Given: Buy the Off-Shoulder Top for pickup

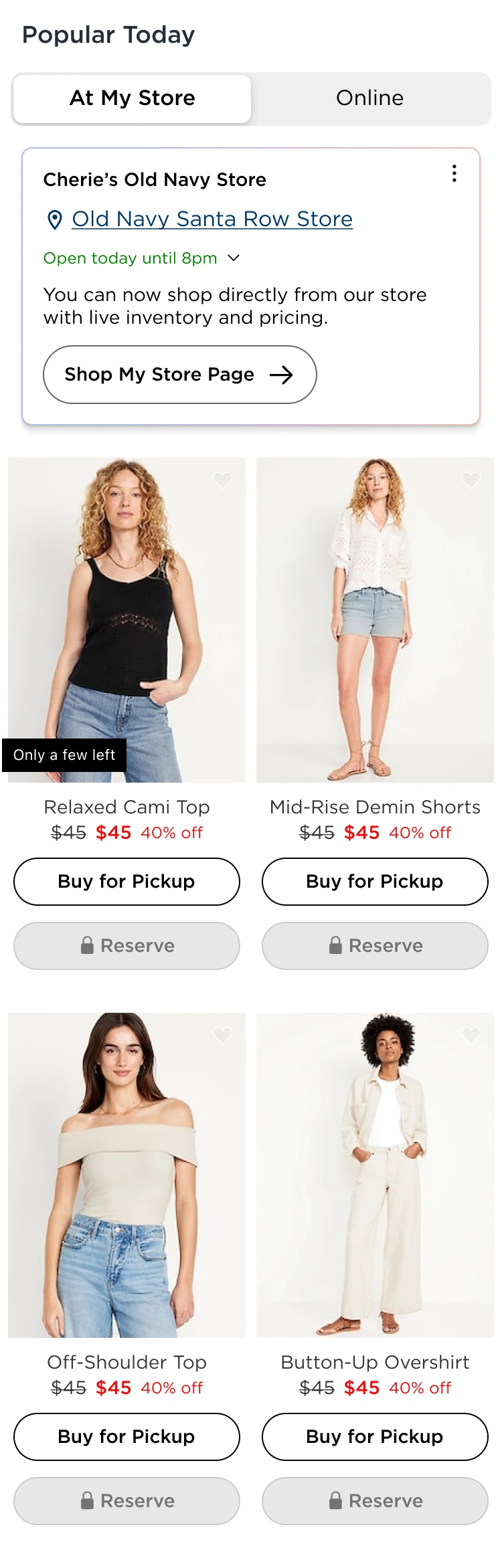Looking at the screenshot, I should pos(127,1437).
